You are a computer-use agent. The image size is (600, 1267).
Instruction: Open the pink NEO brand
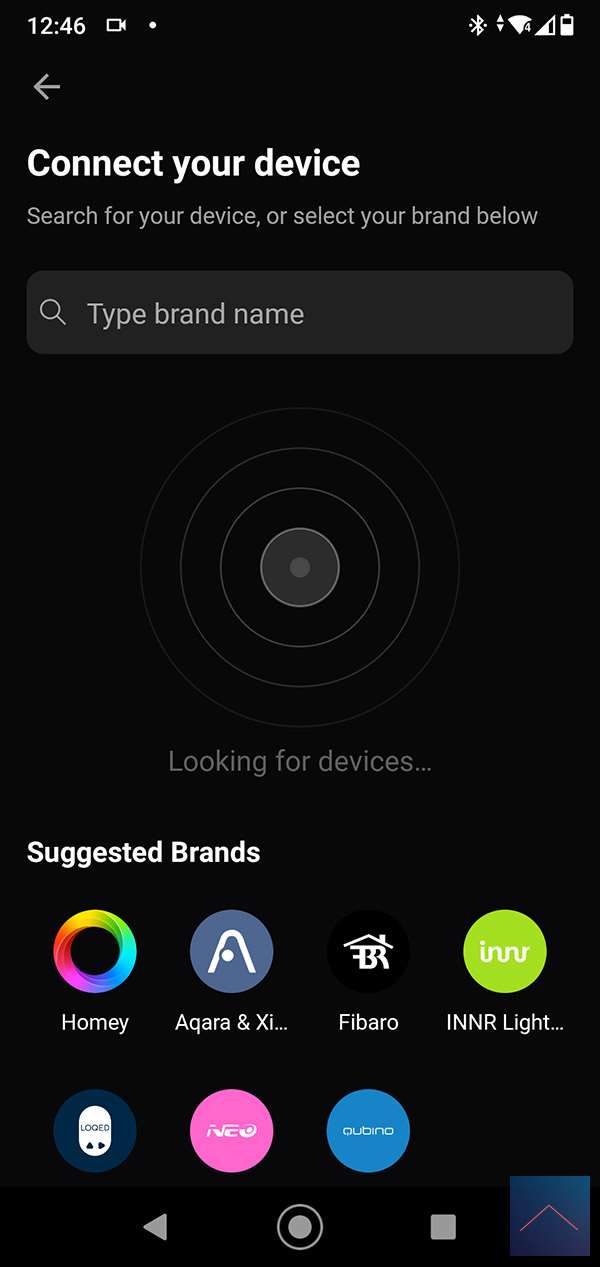coord(231,1131)
